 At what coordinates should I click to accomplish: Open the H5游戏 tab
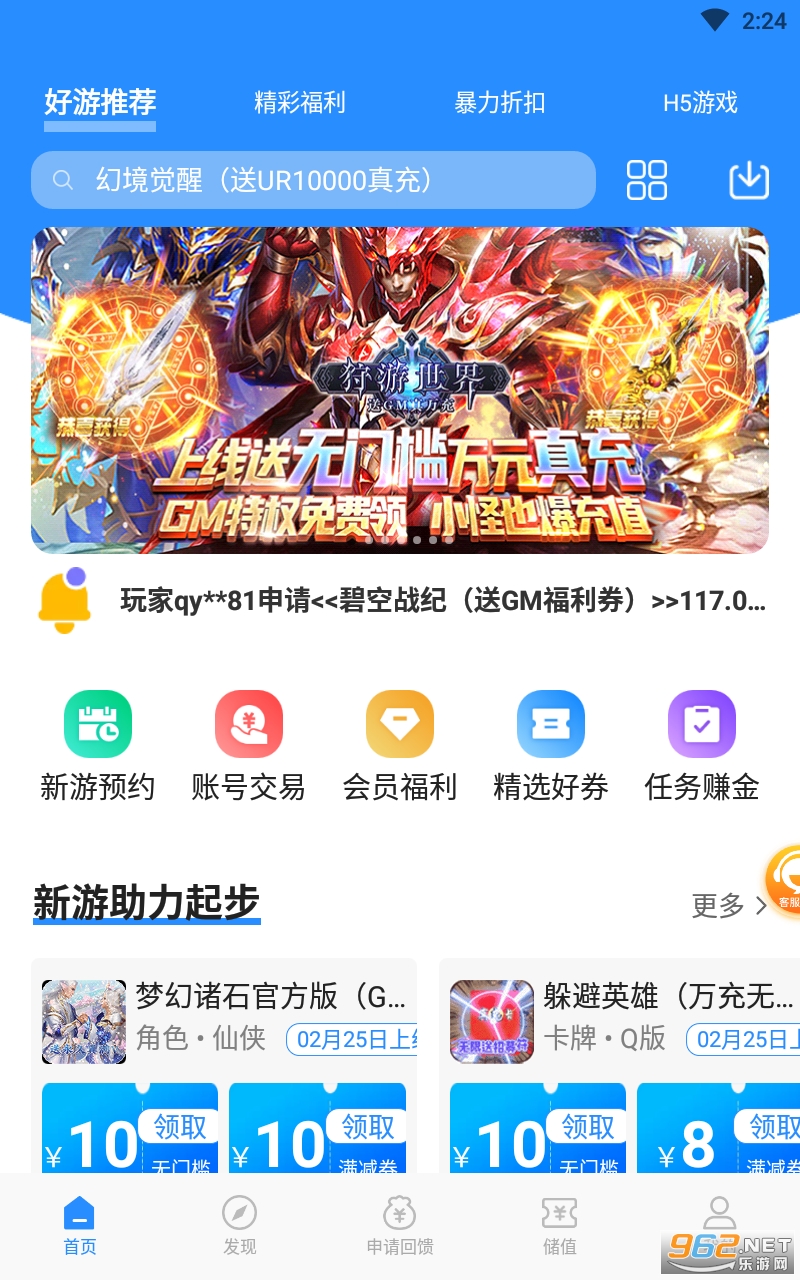pos(699,102)
